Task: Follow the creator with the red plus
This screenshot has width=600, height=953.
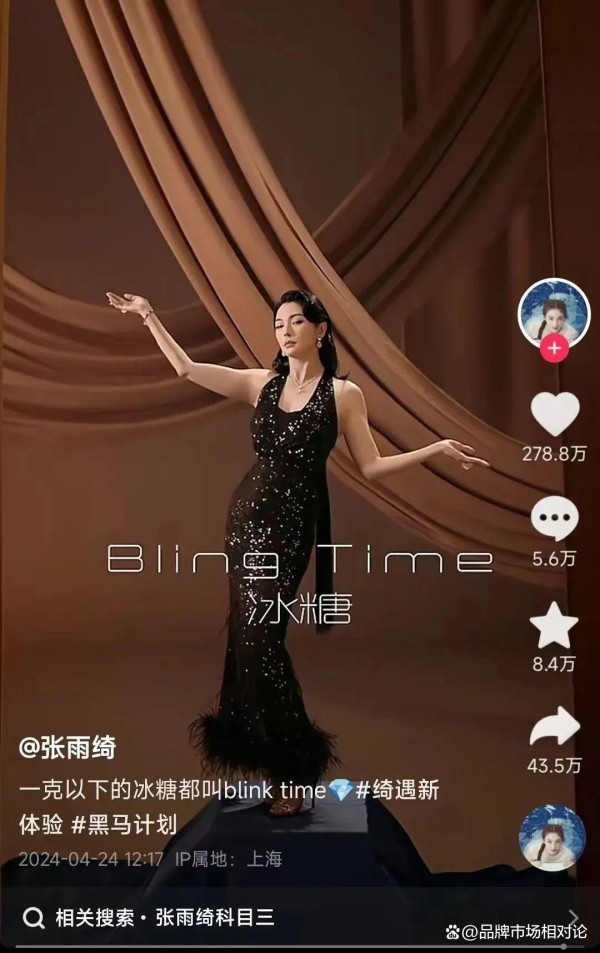Action: pos(553,350)
